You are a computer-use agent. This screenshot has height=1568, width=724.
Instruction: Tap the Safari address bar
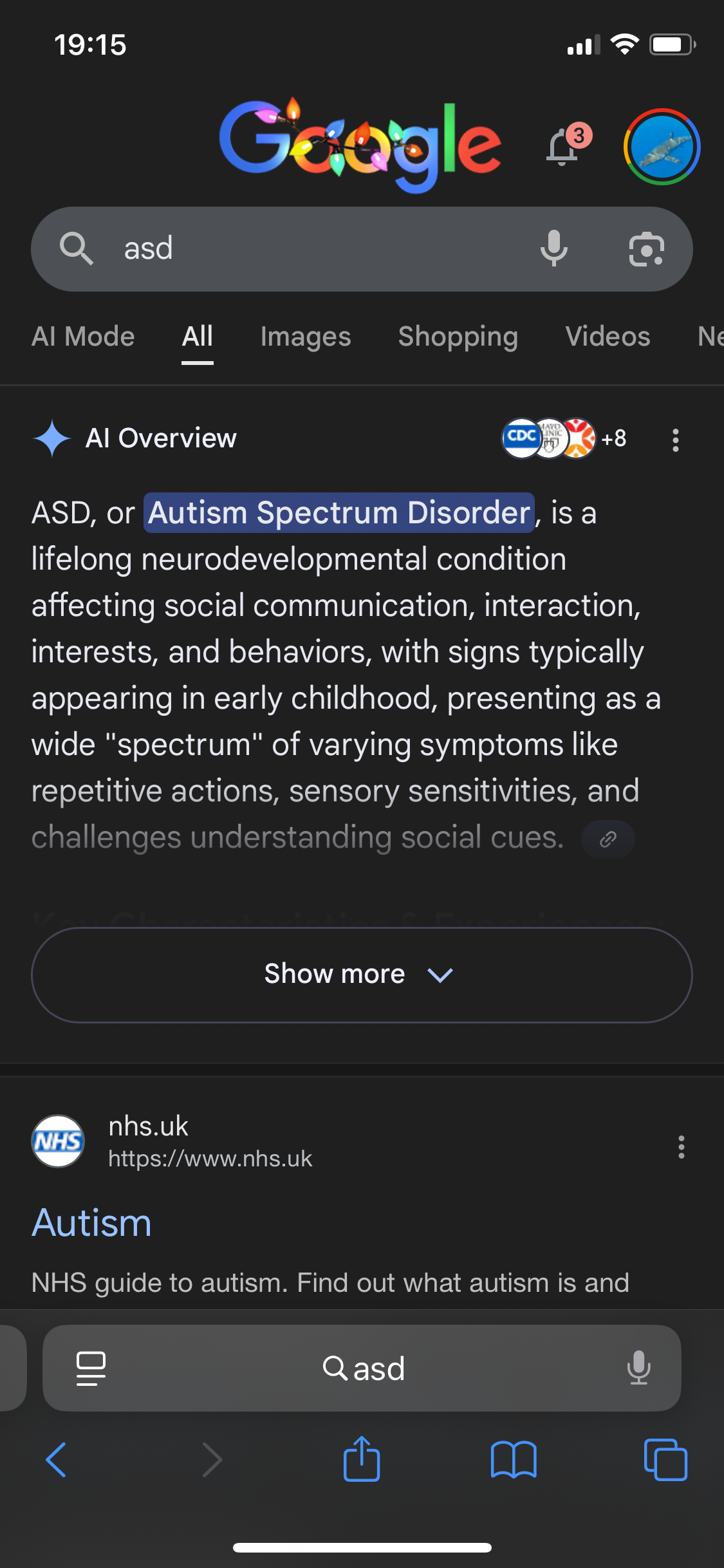(363, 1368)
